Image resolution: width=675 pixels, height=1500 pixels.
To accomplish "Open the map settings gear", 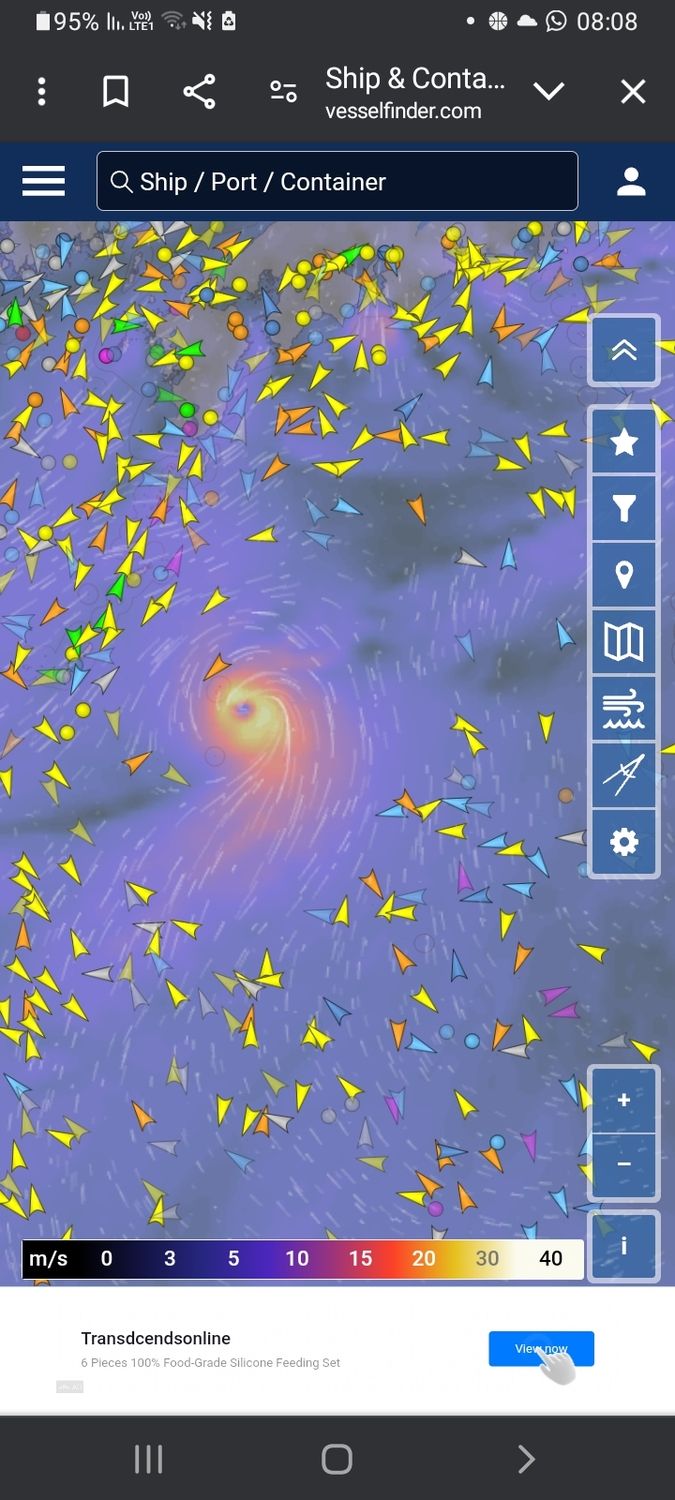I will point(624,842).
